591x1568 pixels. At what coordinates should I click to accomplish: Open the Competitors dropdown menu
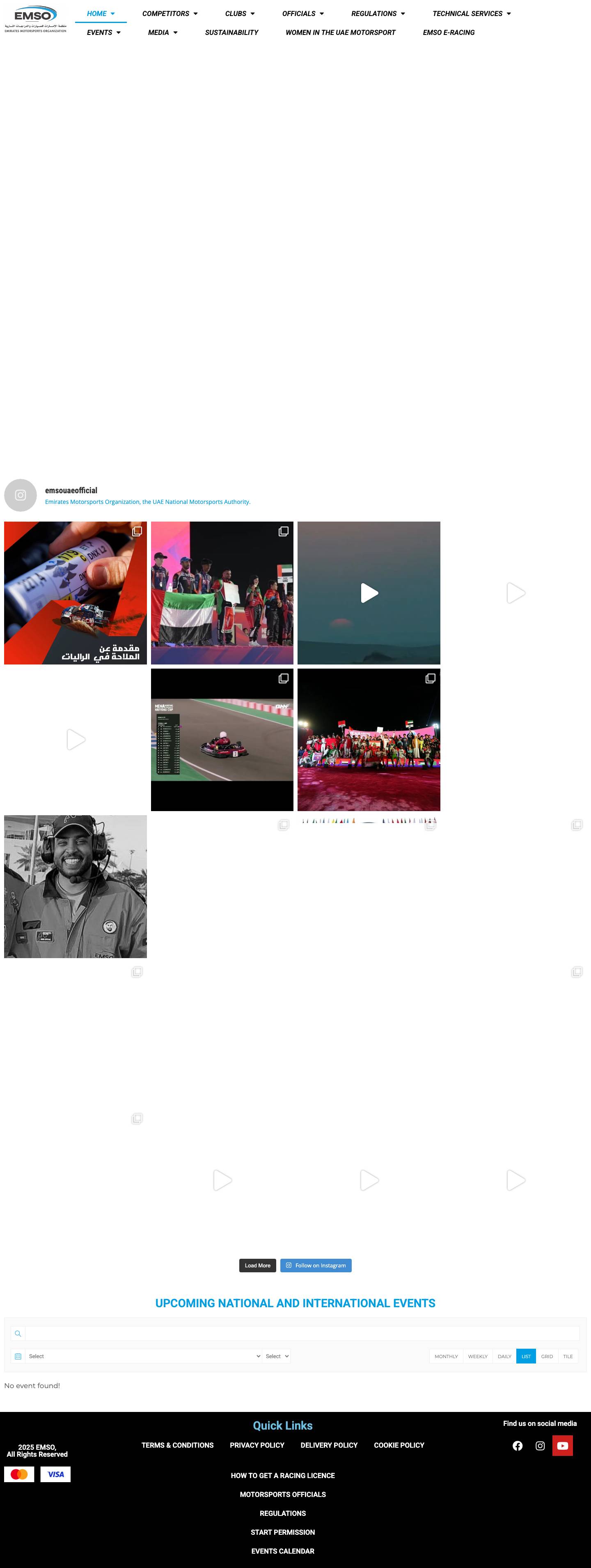click(x=170, y=14)
